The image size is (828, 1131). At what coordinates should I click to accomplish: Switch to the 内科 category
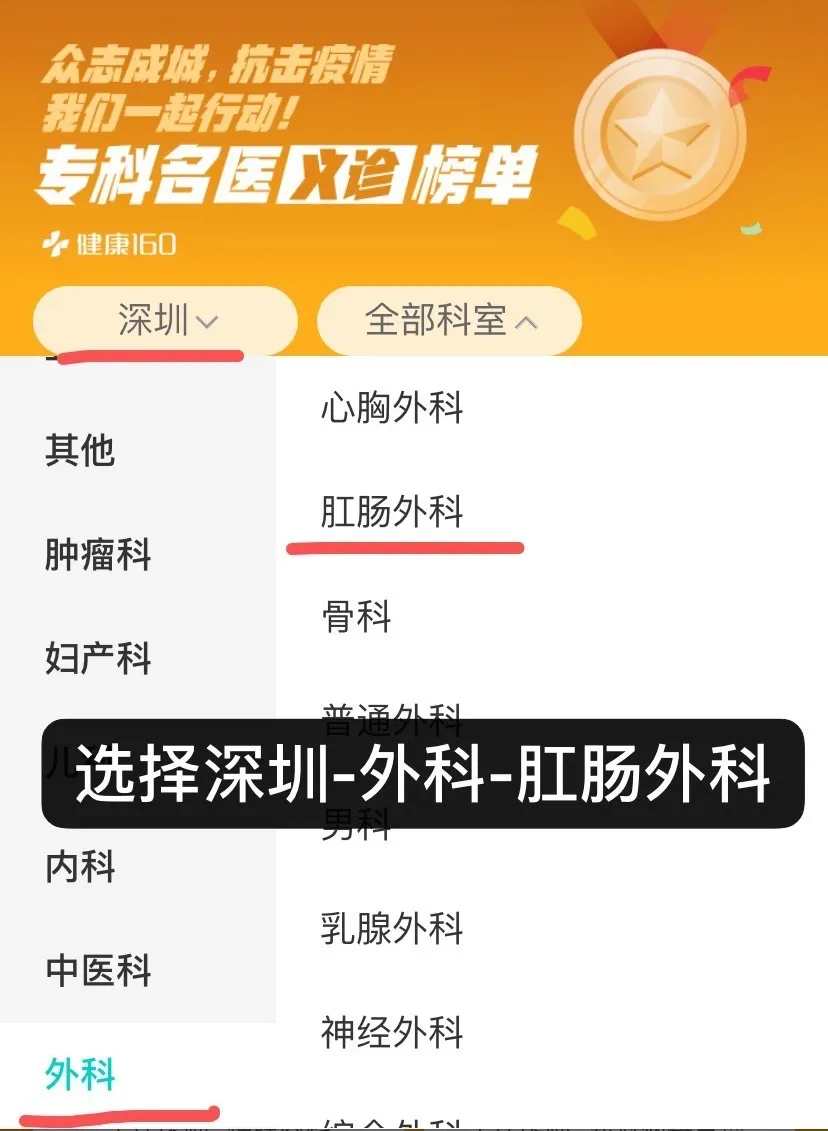pos(80,866)
